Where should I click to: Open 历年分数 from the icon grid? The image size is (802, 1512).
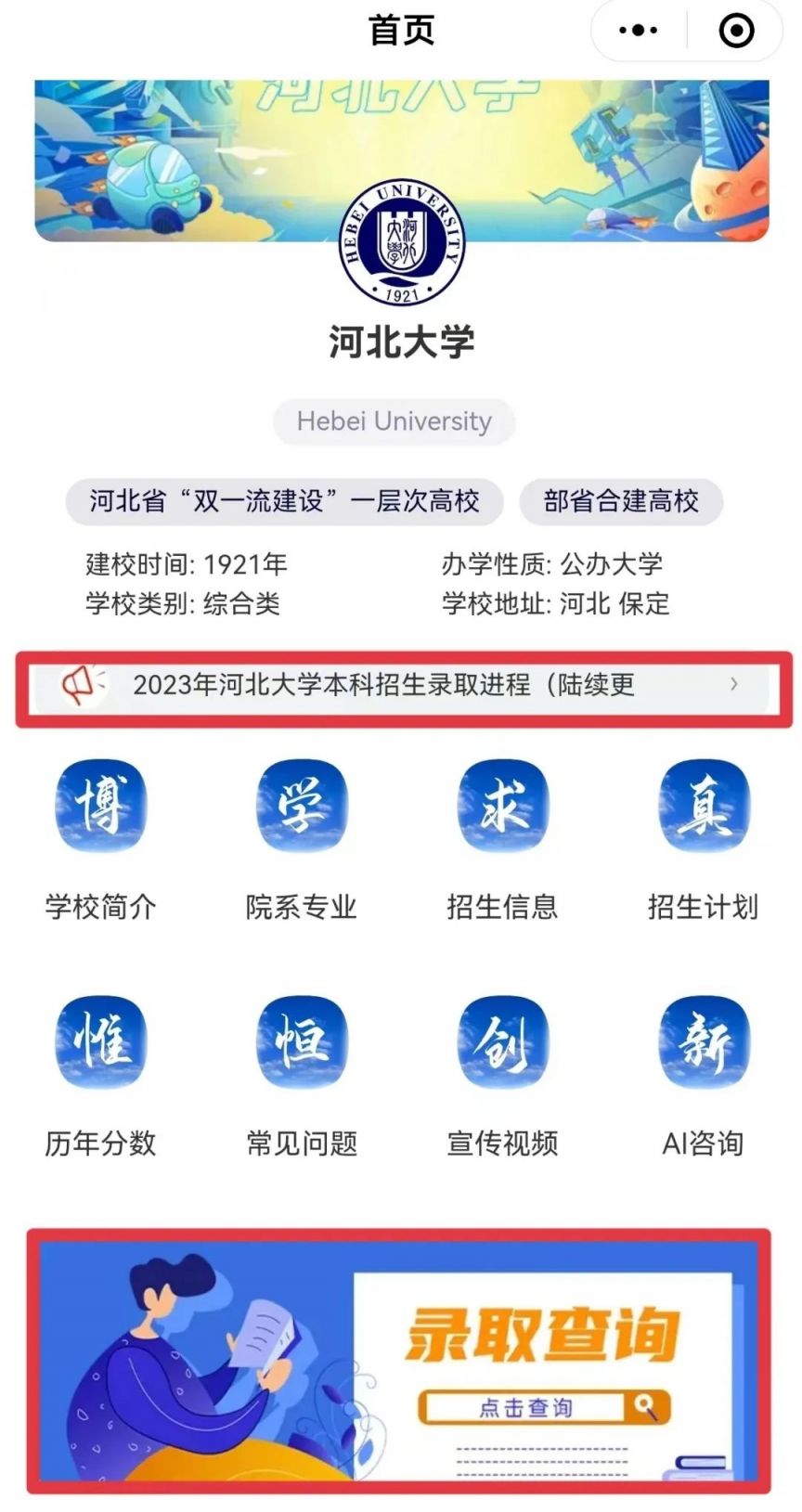[x=99, y=1041]
